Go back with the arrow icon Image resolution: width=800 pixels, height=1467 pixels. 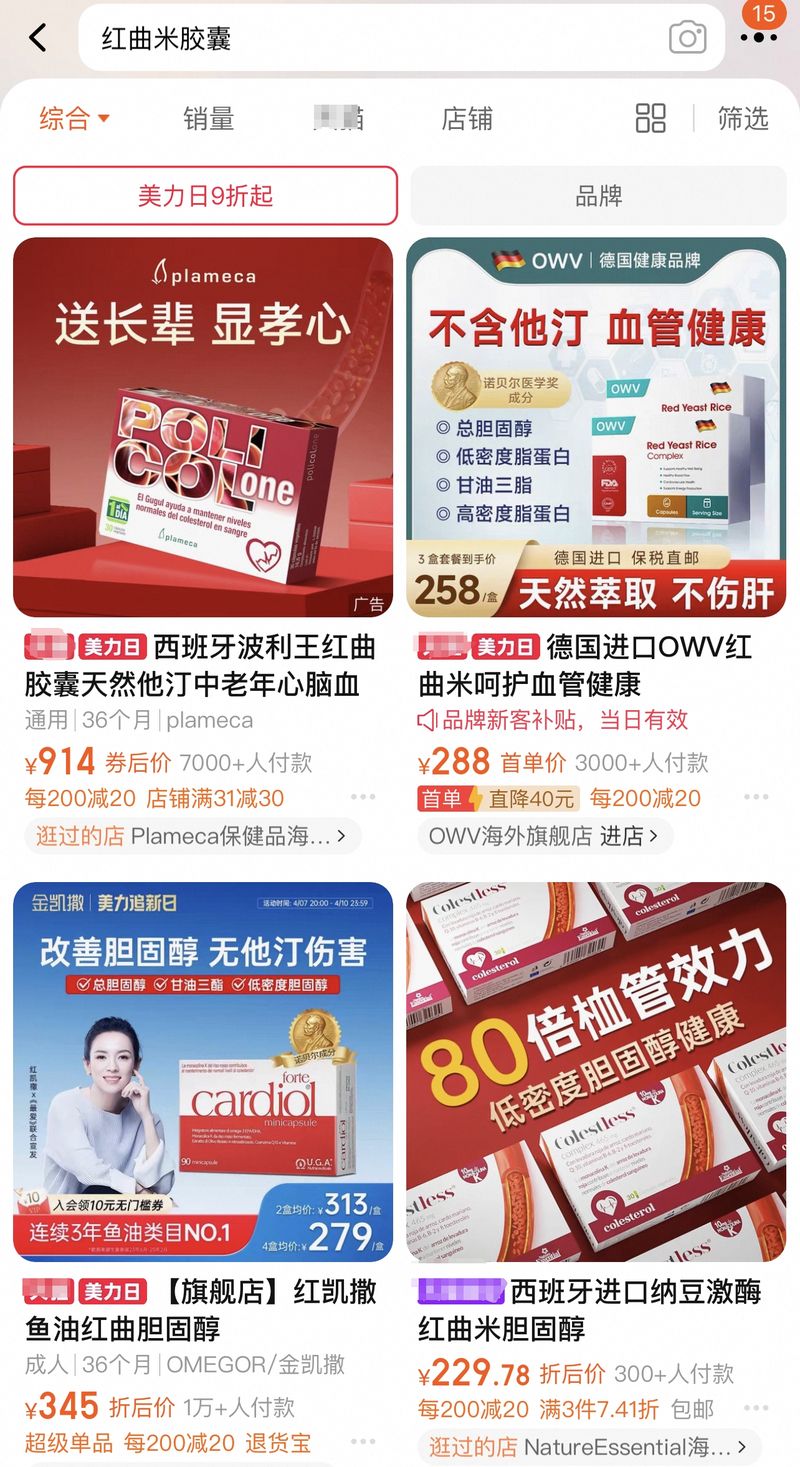[38, 38]
